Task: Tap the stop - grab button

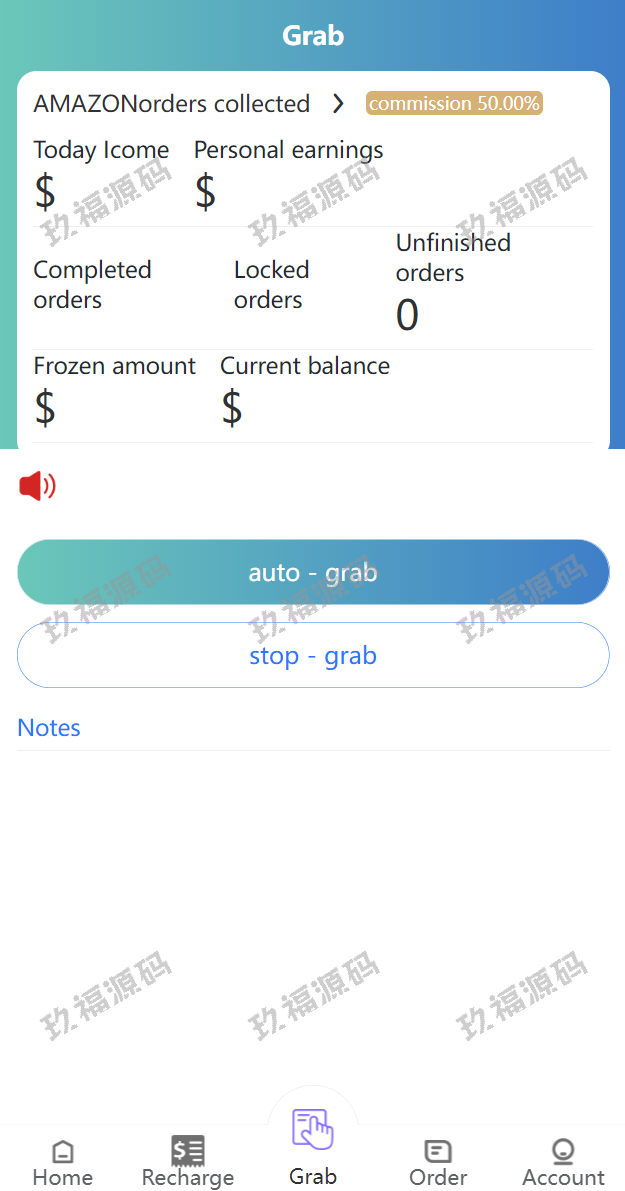Action: pos(313,656)
